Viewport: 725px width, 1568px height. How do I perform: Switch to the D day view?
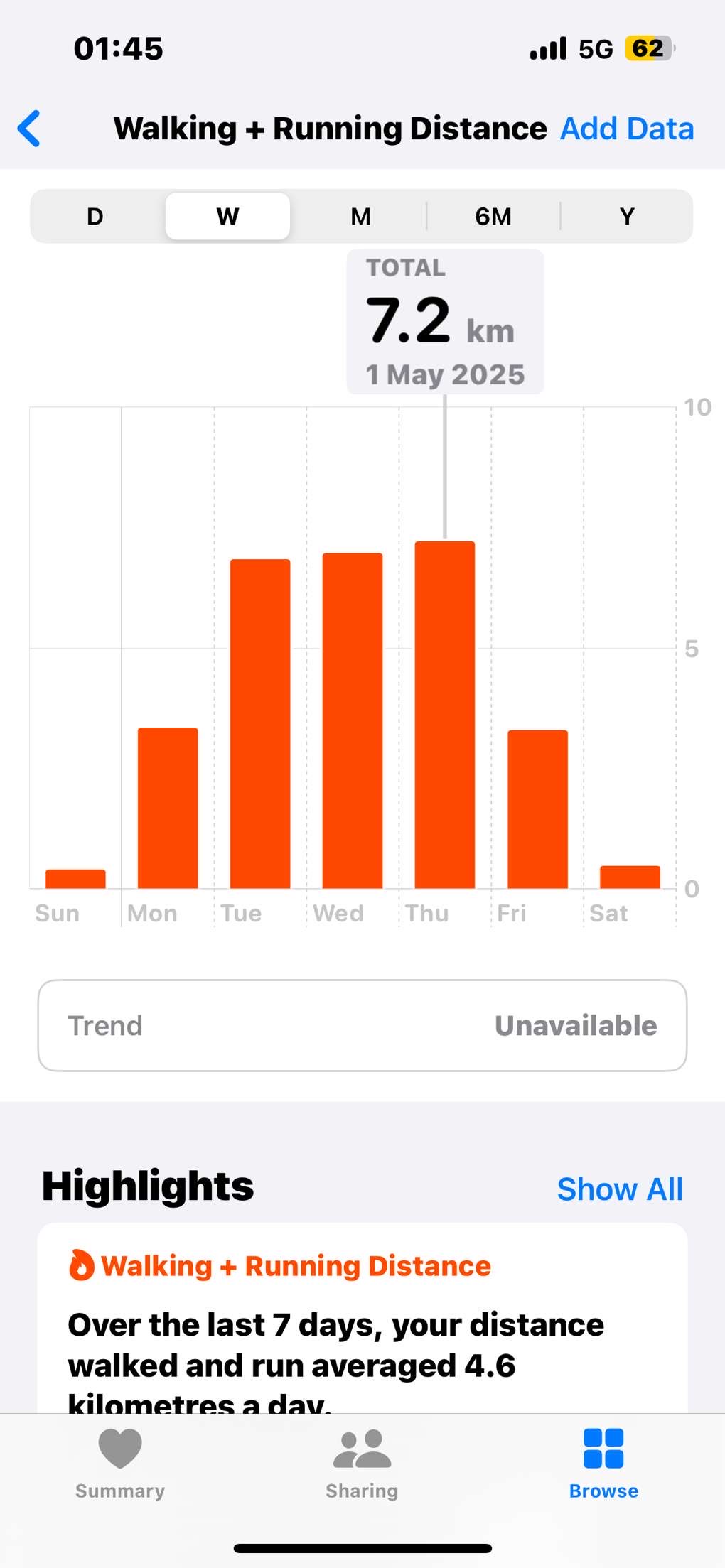pyautogui.click(x=95, y=216)
